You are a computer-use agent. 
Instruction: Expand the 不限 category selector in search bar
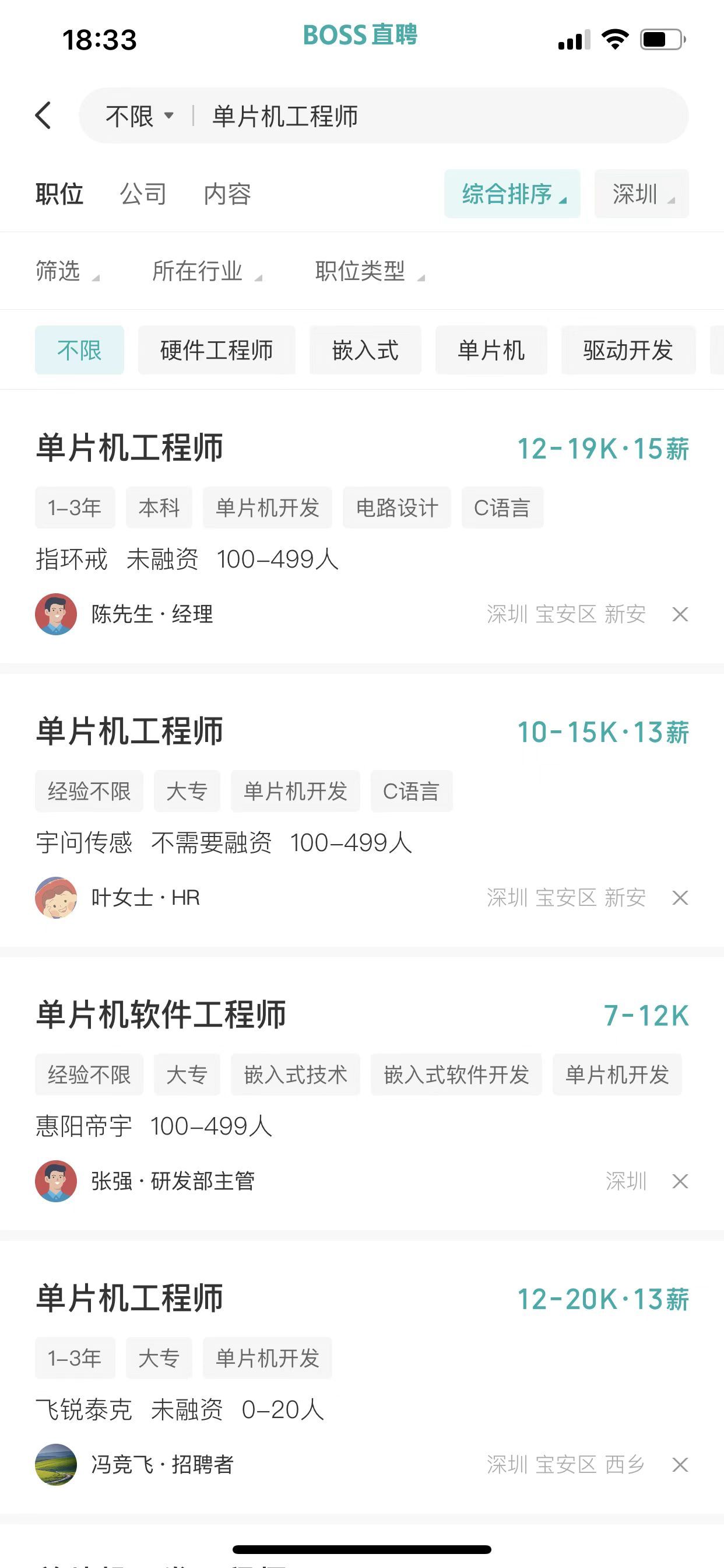pos(137,114)
